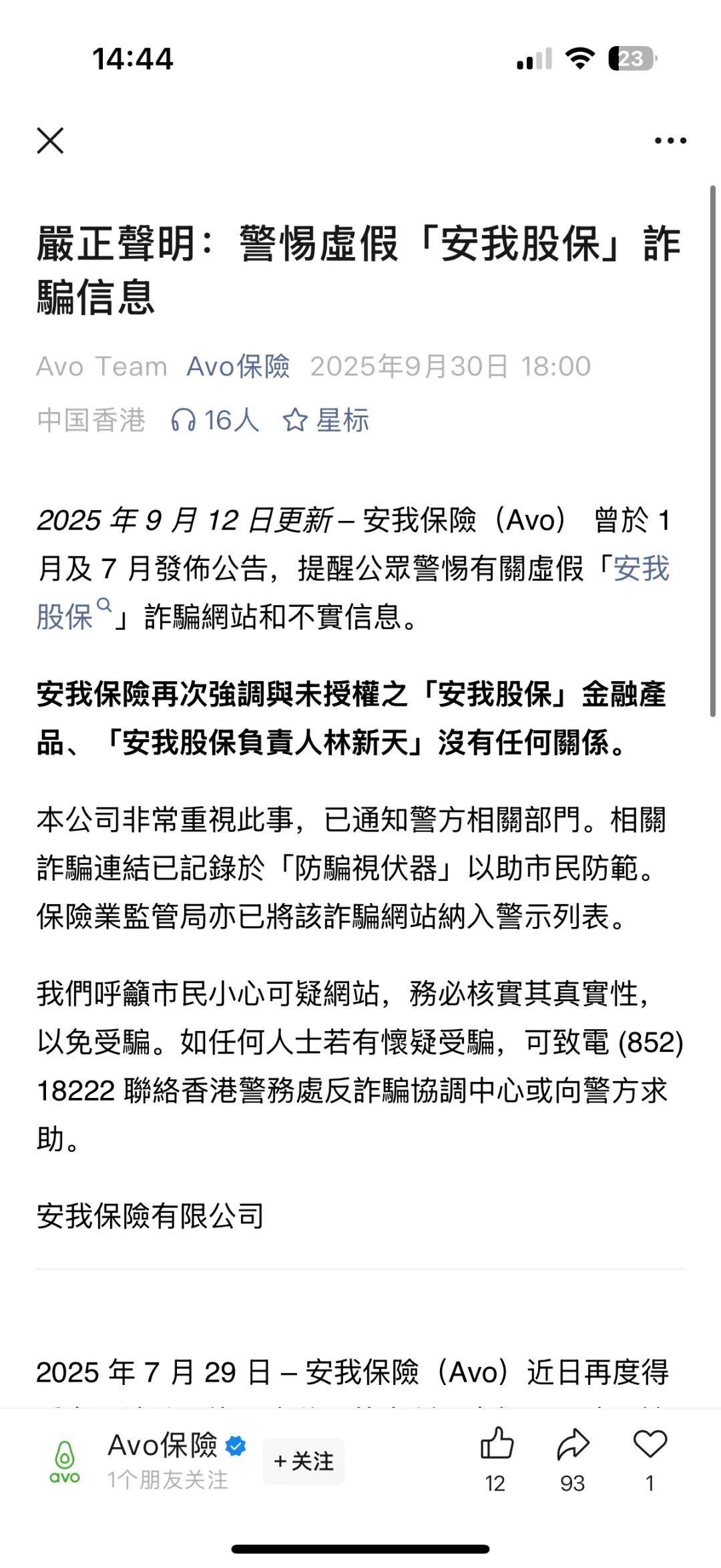This screenshot has height=1568, width=721.
Task: Like the article with the thumbs-up icon
Action: click(497, 1444)
